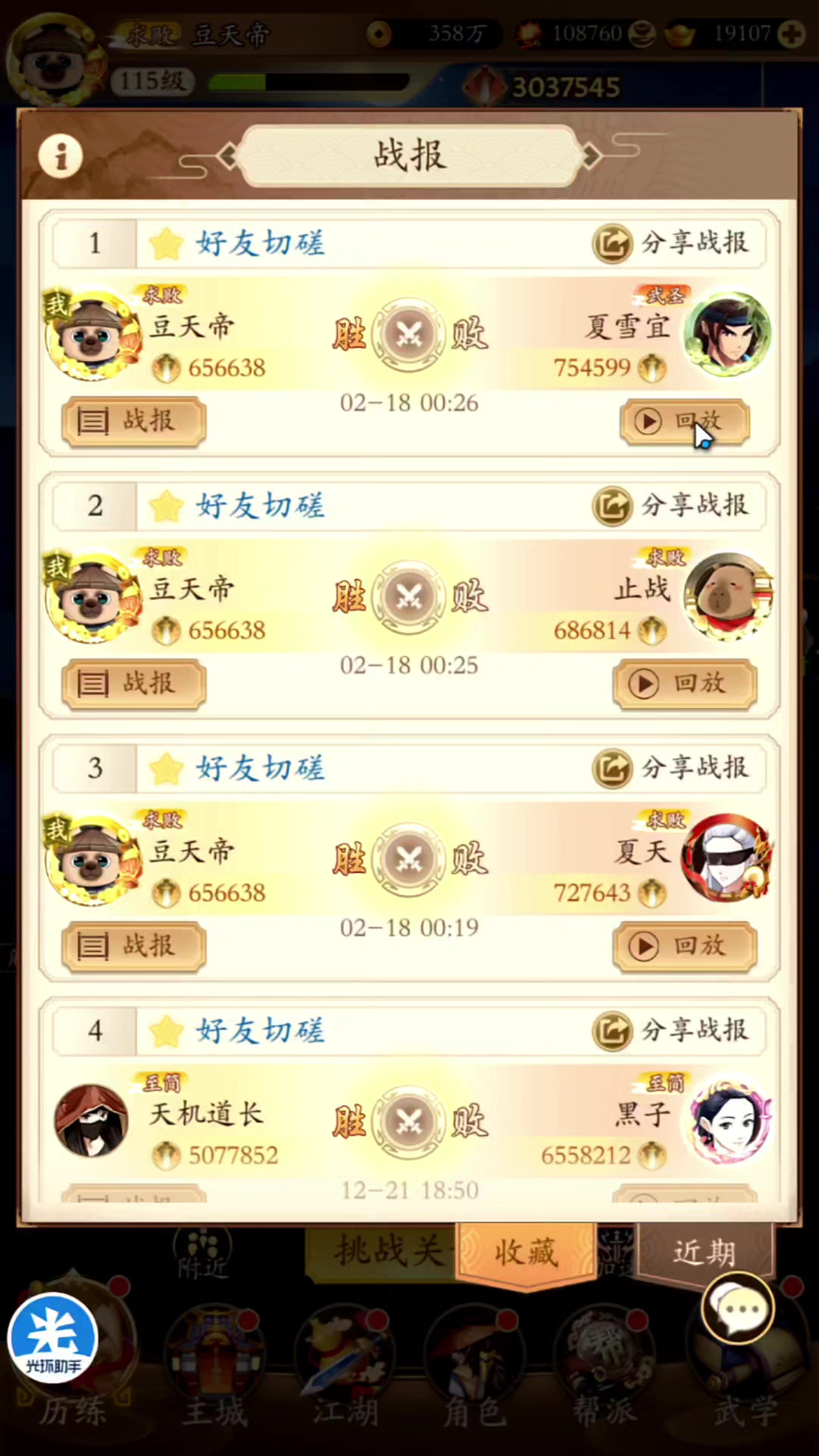Replay the battle against 夏天
The width and height of the screenshot is (819, 1456).
pyautogui.click(x=684, y=946)
